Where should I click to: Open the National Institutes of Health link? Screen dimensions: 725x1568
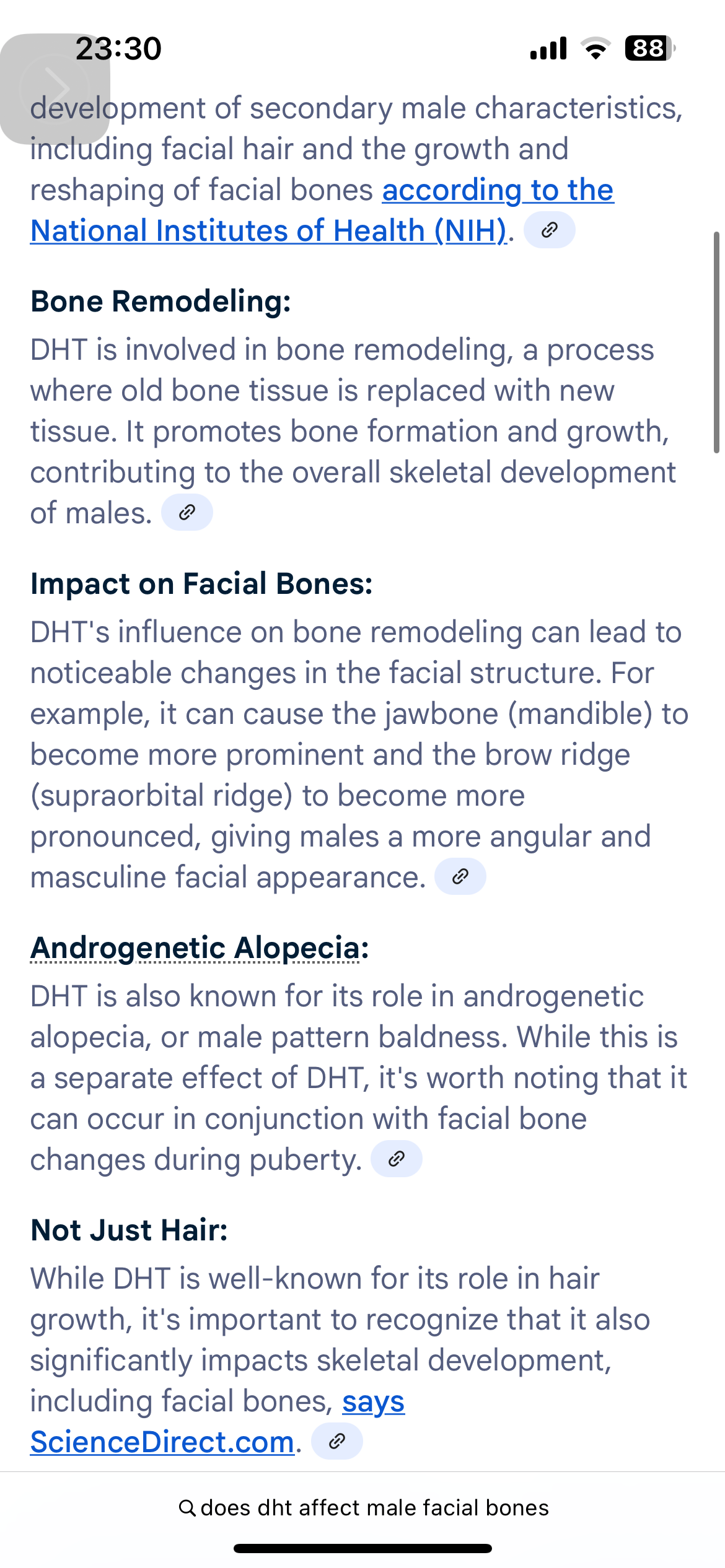point(268,230)
